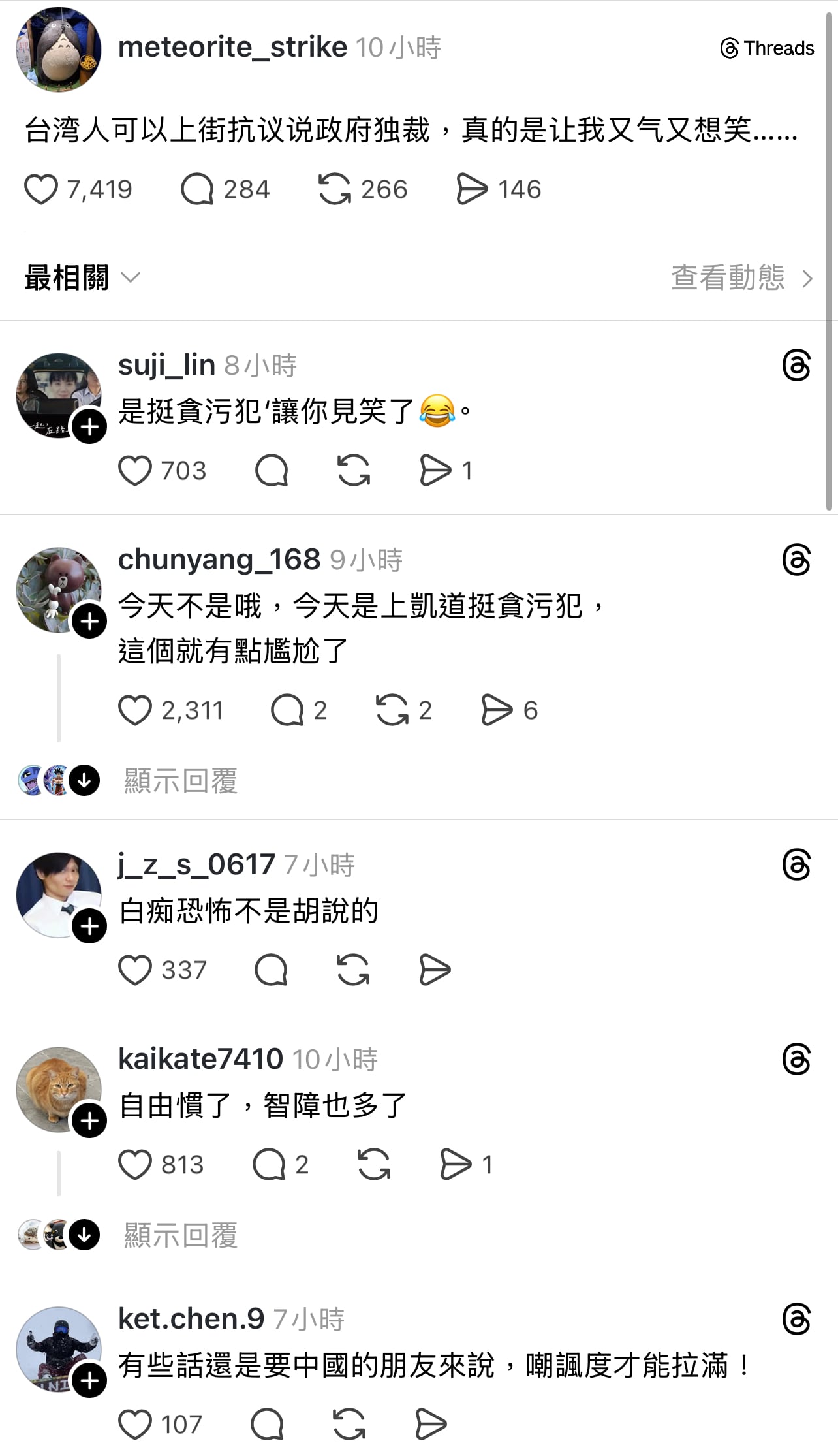Follow suji_lin using the plus badge
Image resolution: width=838 pixels, height=1456 pixels.
point(89,427)
